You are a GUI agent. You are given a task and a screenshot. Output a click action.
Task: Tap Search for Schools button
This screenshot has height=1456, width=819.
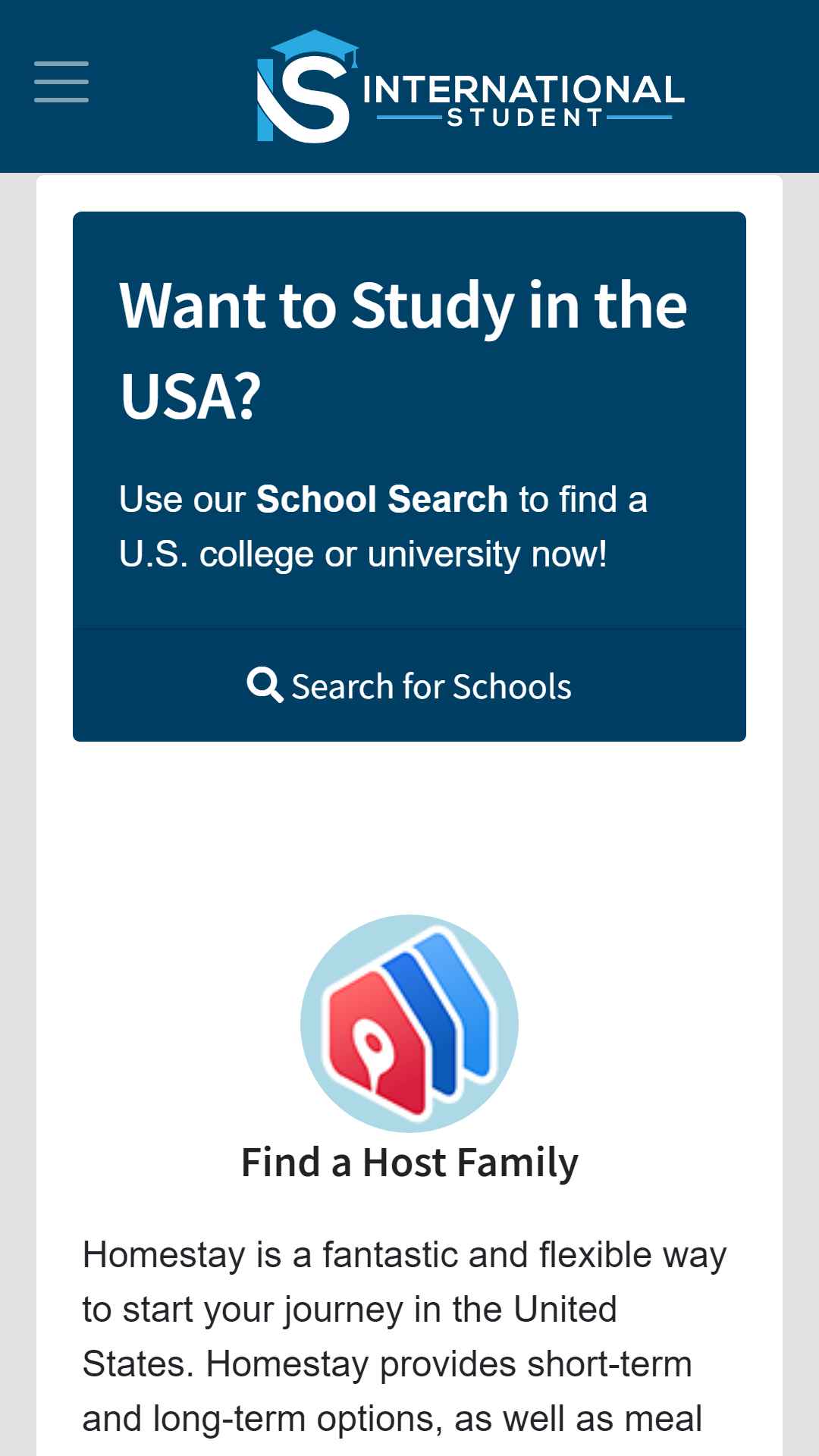409,686
